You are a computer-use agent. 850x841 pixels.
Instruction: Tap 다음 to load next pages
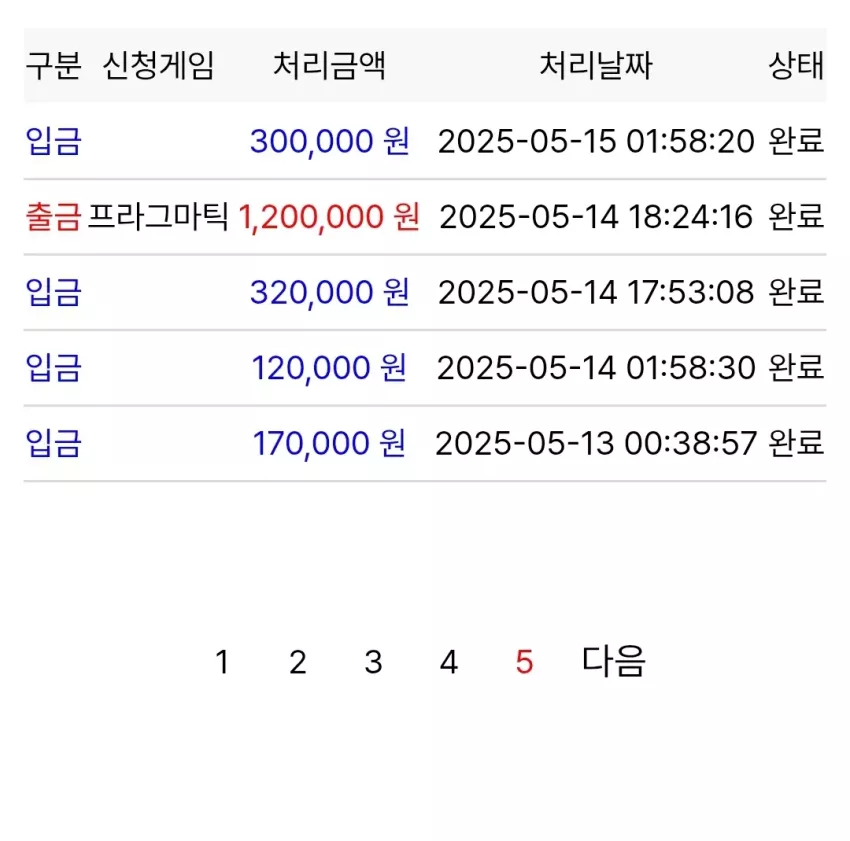(x=613, y=660)
